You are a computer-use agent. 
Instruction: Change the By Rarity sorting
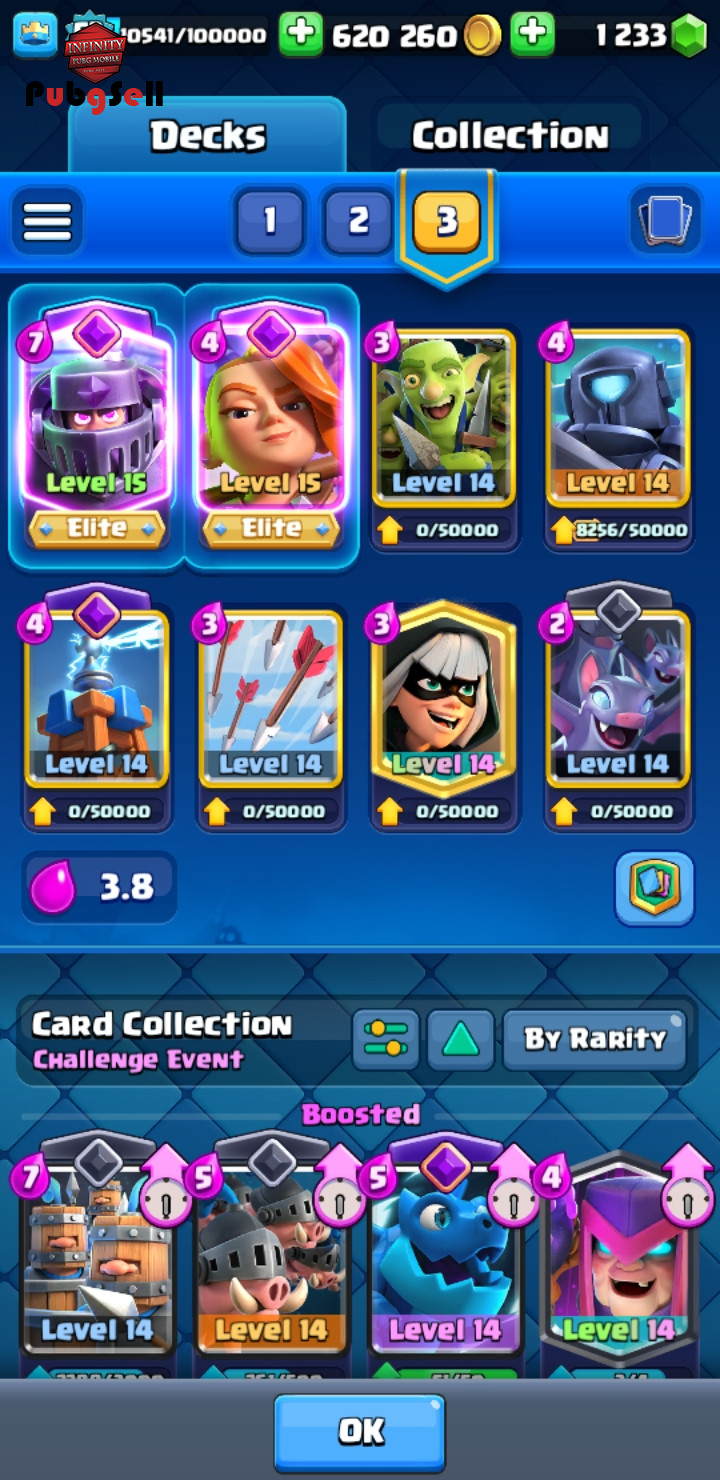point(594,1040)
